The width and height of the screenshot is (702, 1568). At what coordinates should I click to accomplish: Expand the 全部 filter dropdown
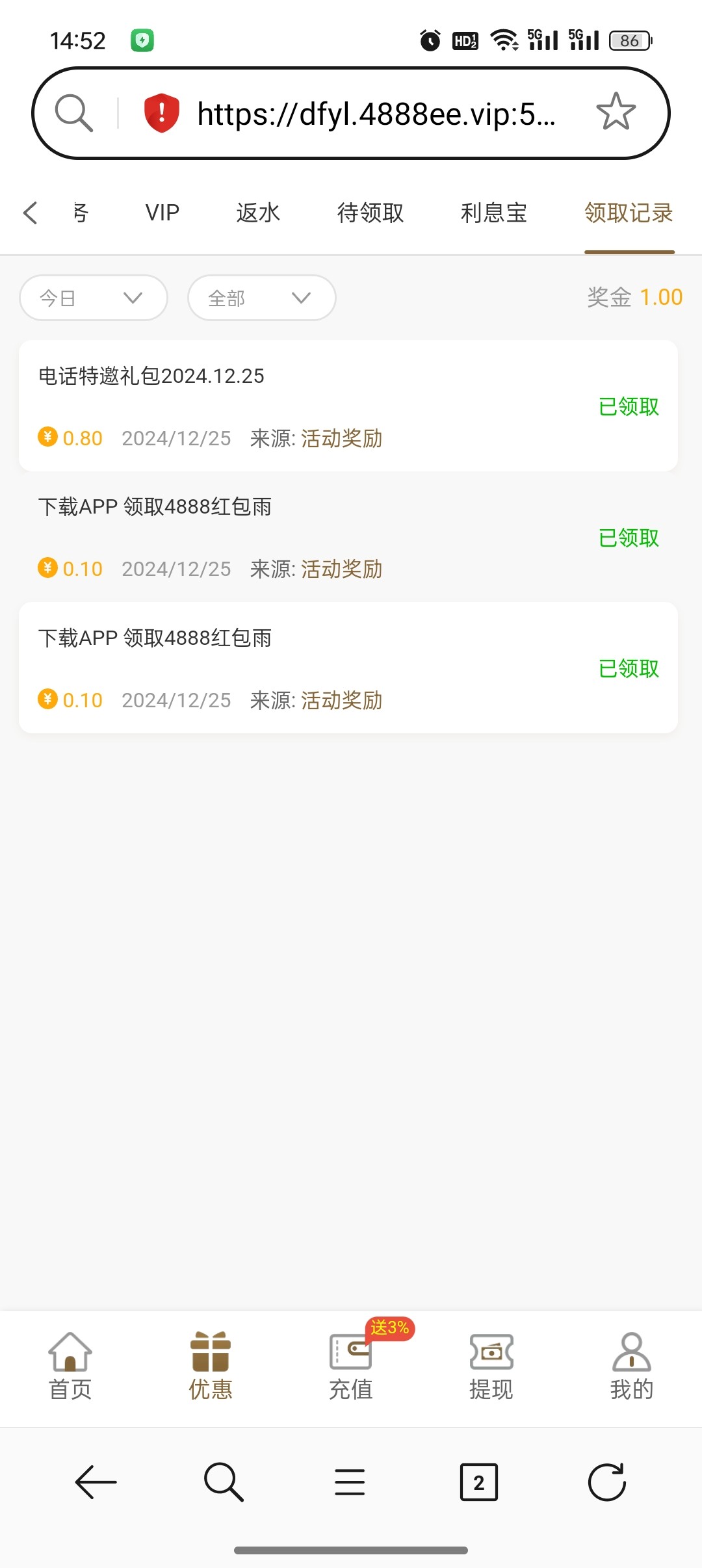tap(261, 298)
